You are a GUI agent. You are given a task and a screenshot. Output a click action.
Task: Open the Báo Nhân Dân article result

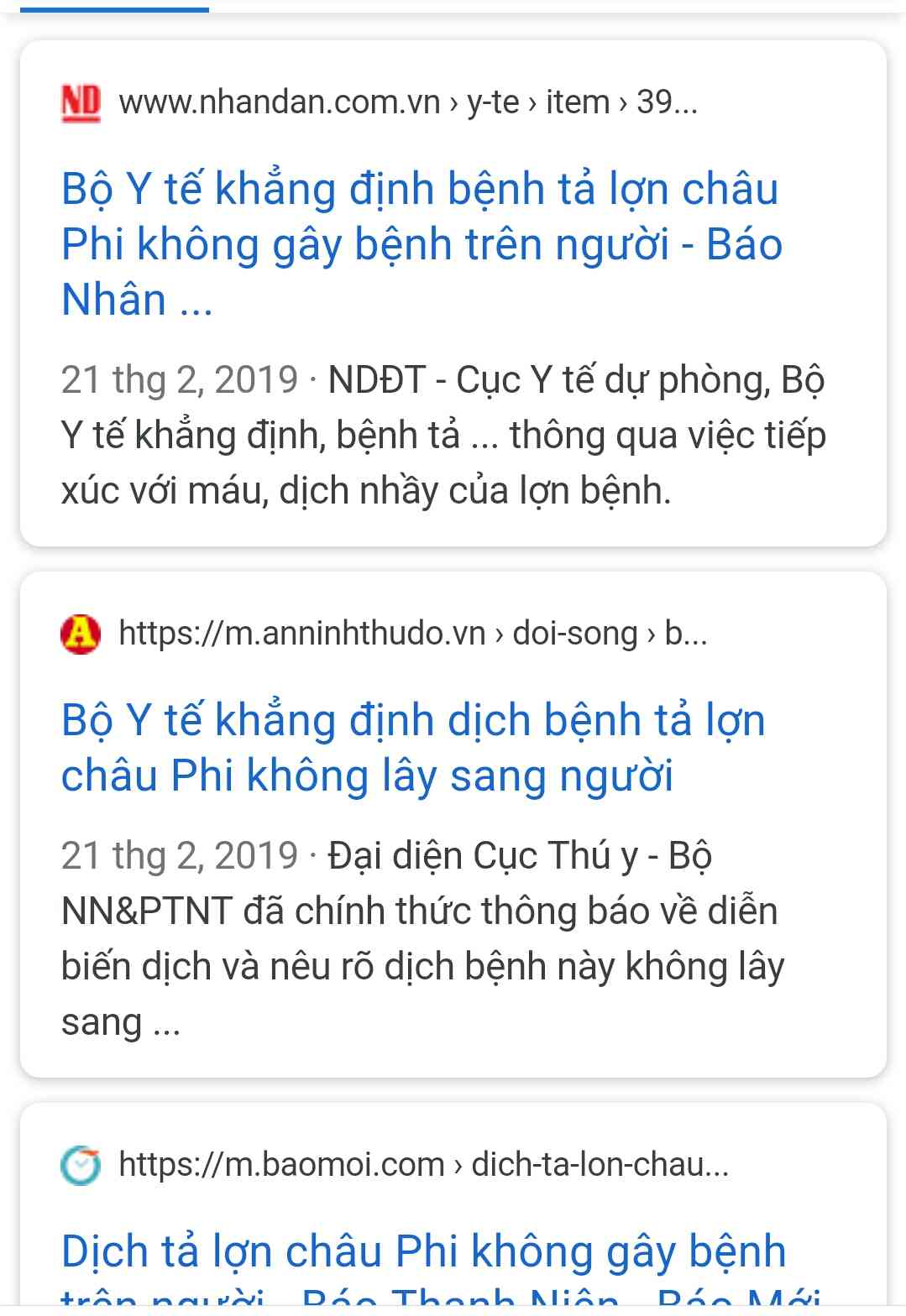[x=421, y=243]
